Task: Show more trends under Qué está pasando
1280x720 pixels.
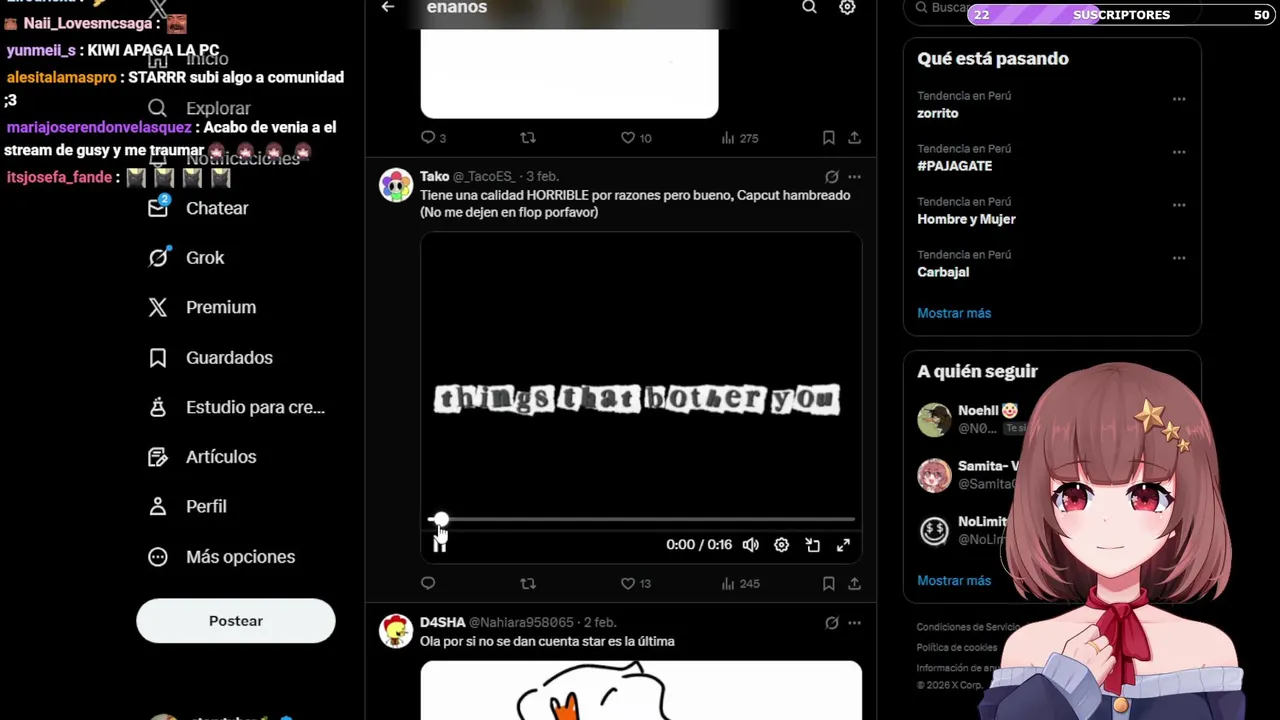Action: 954,313
